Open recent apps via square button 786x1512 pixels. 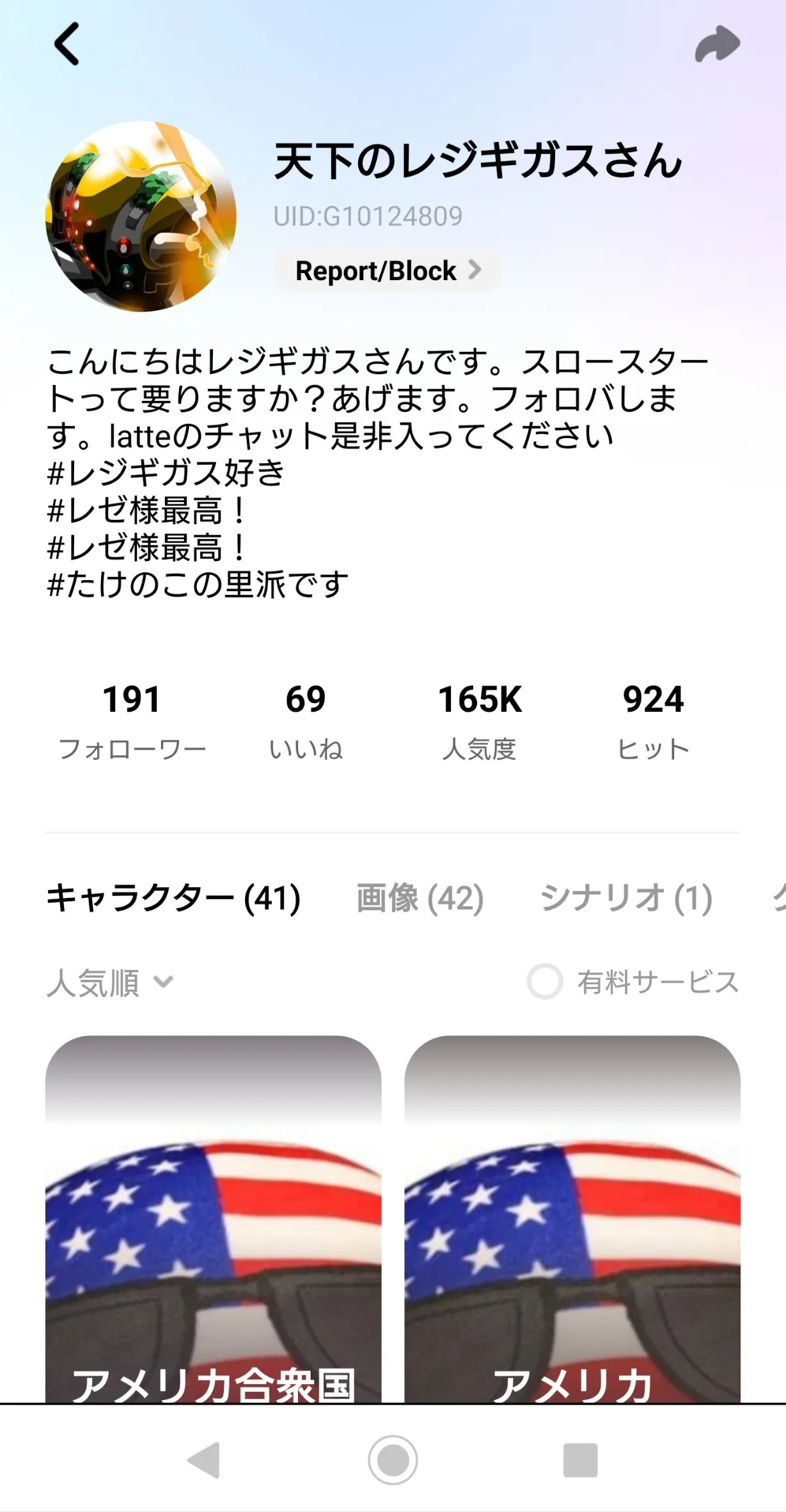pyautogui.click(x=580, y=1460)
